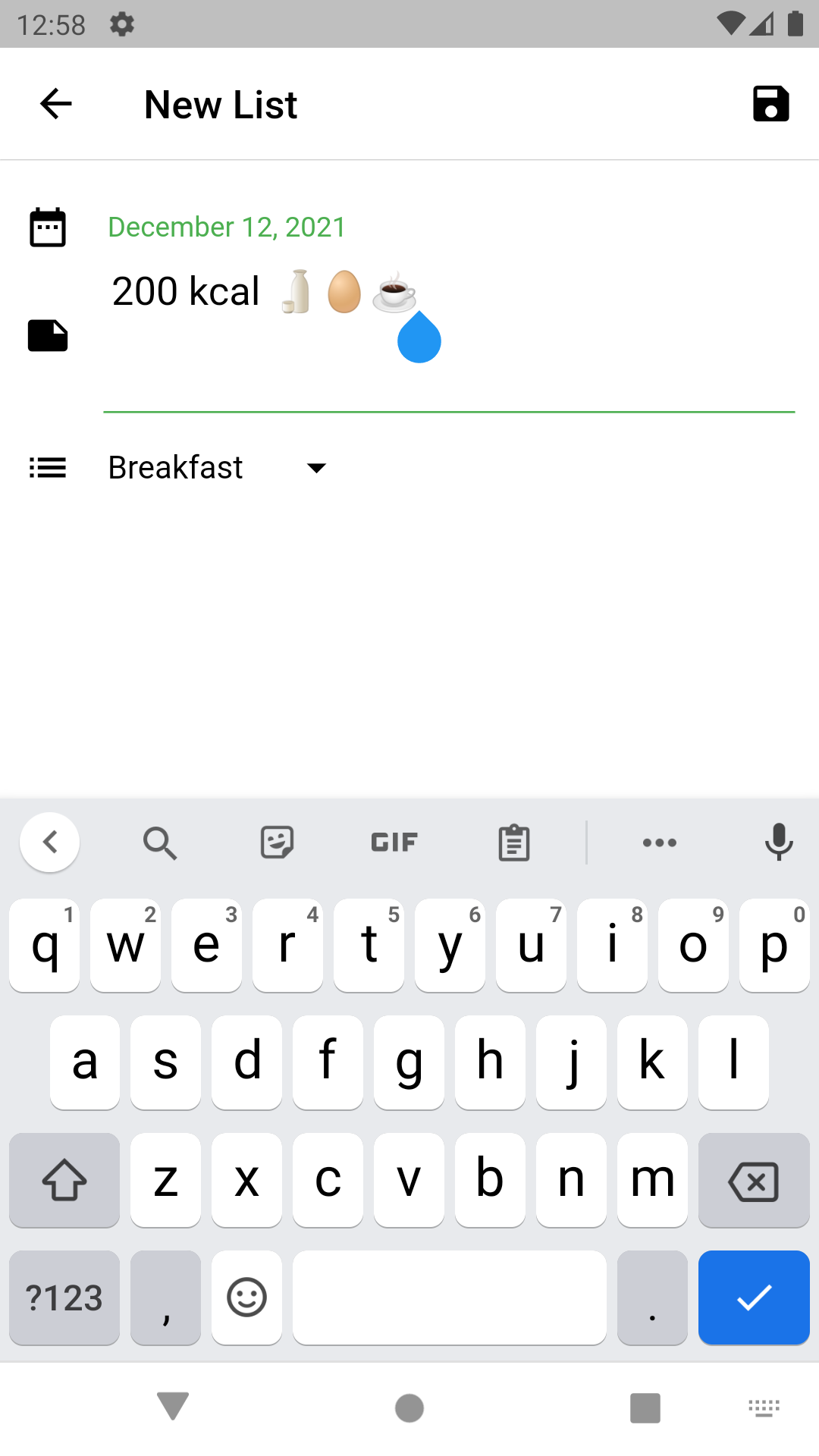Tap the list icon next to Breakfast
The height and width of the screenshot is (1456, 819).
click(x=48, y=467)
